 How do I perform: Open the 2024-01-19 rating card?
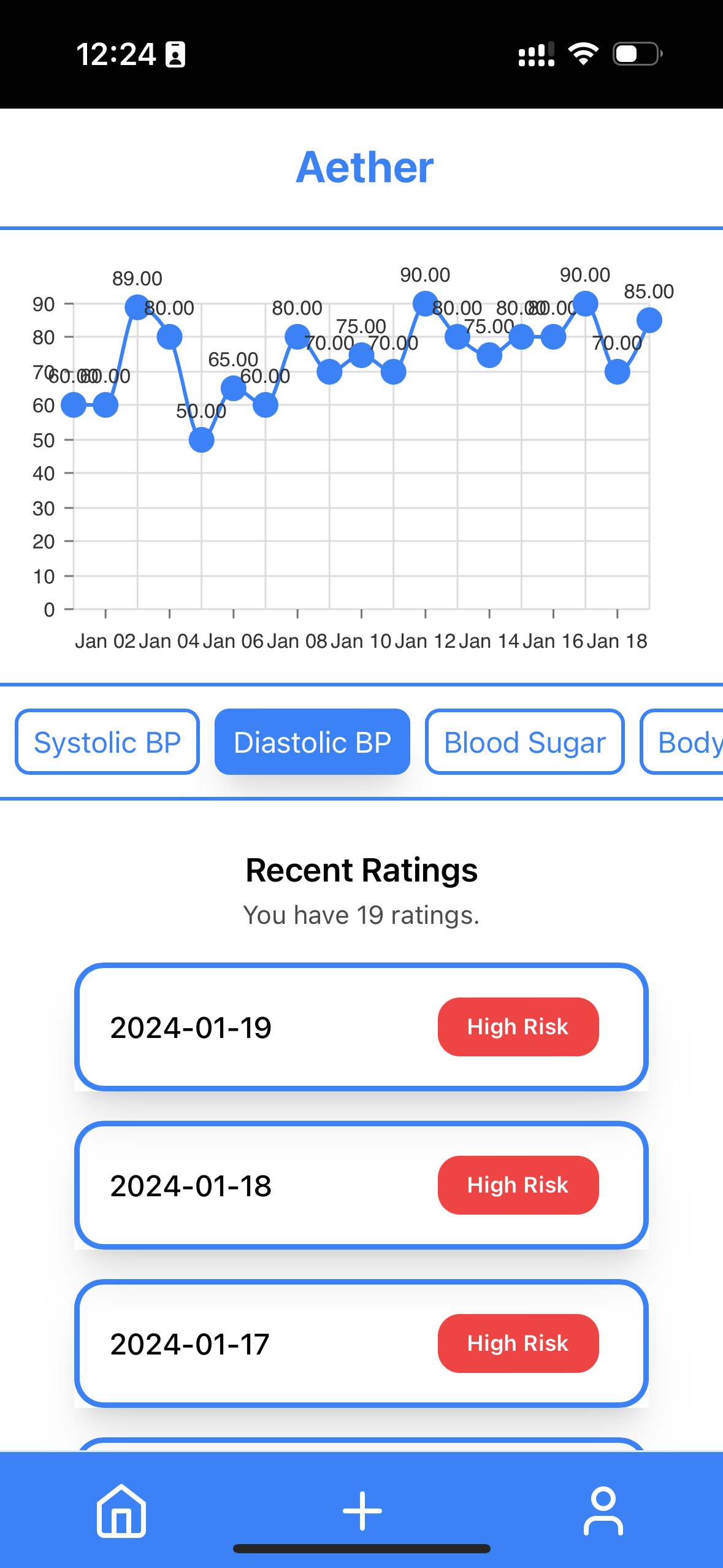[x=361, y=1027]
